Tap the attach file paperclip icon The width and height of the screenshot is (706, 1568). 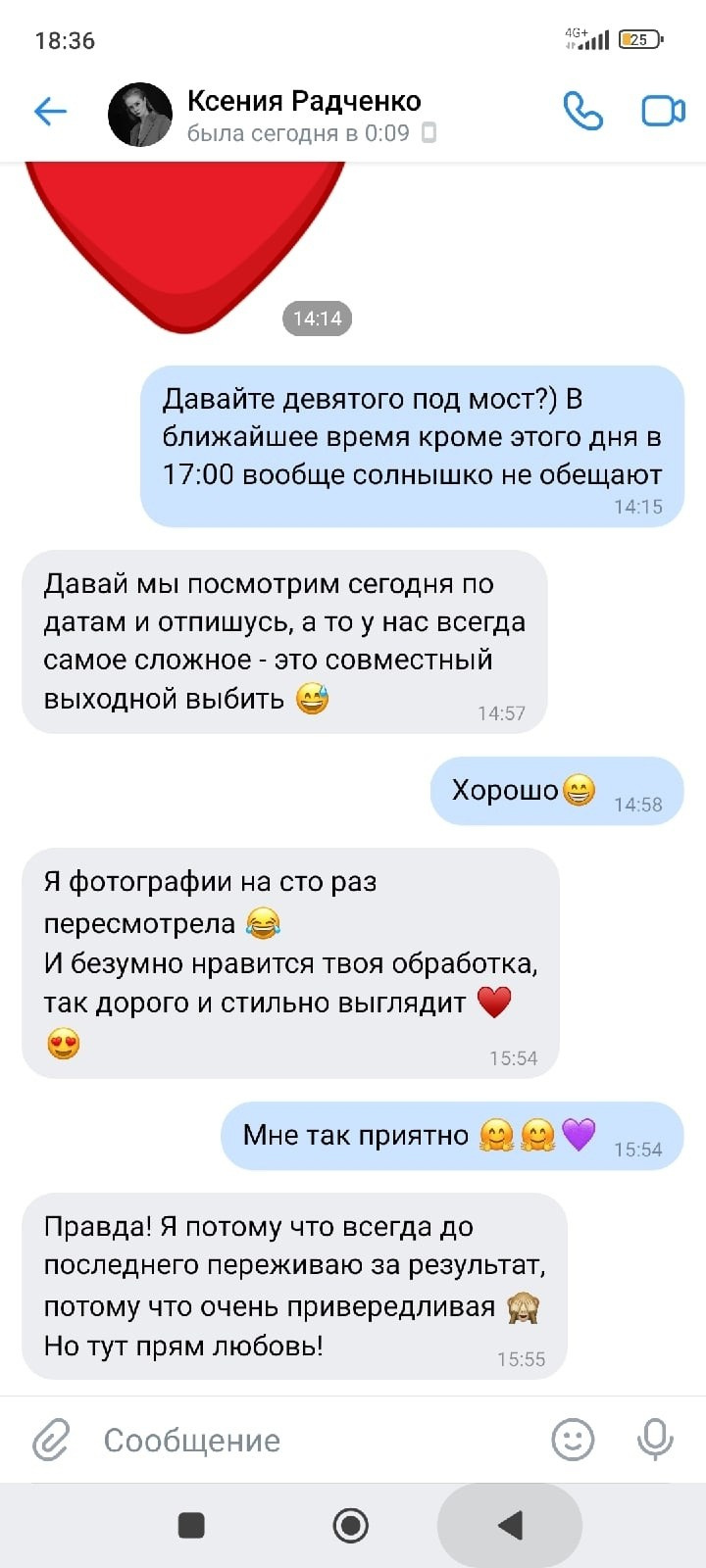click(51, 1440)
